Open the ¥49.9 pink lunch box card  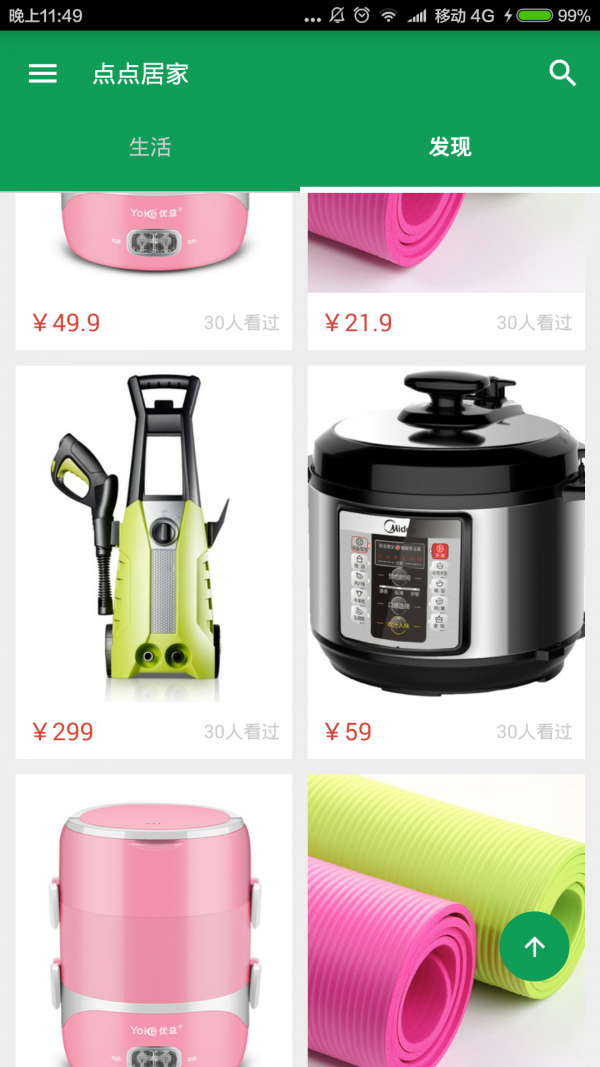point(154,270)
